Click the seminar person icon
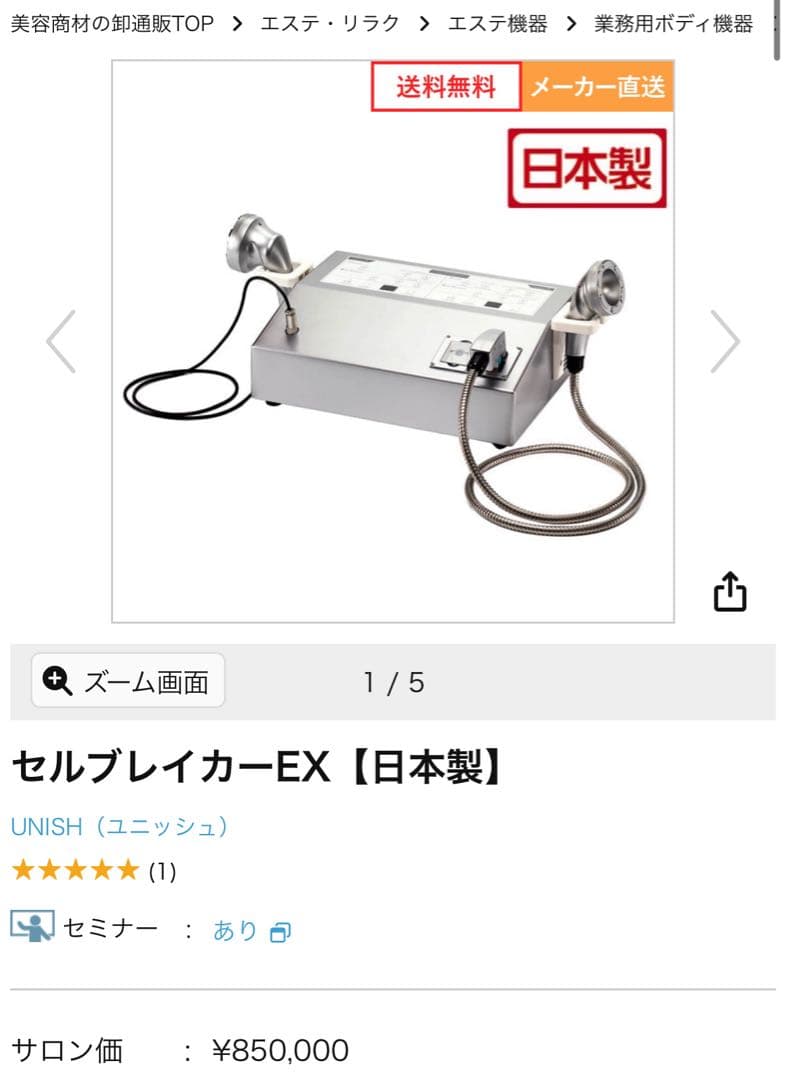787x1080 pixels. [x=29, y=928]
